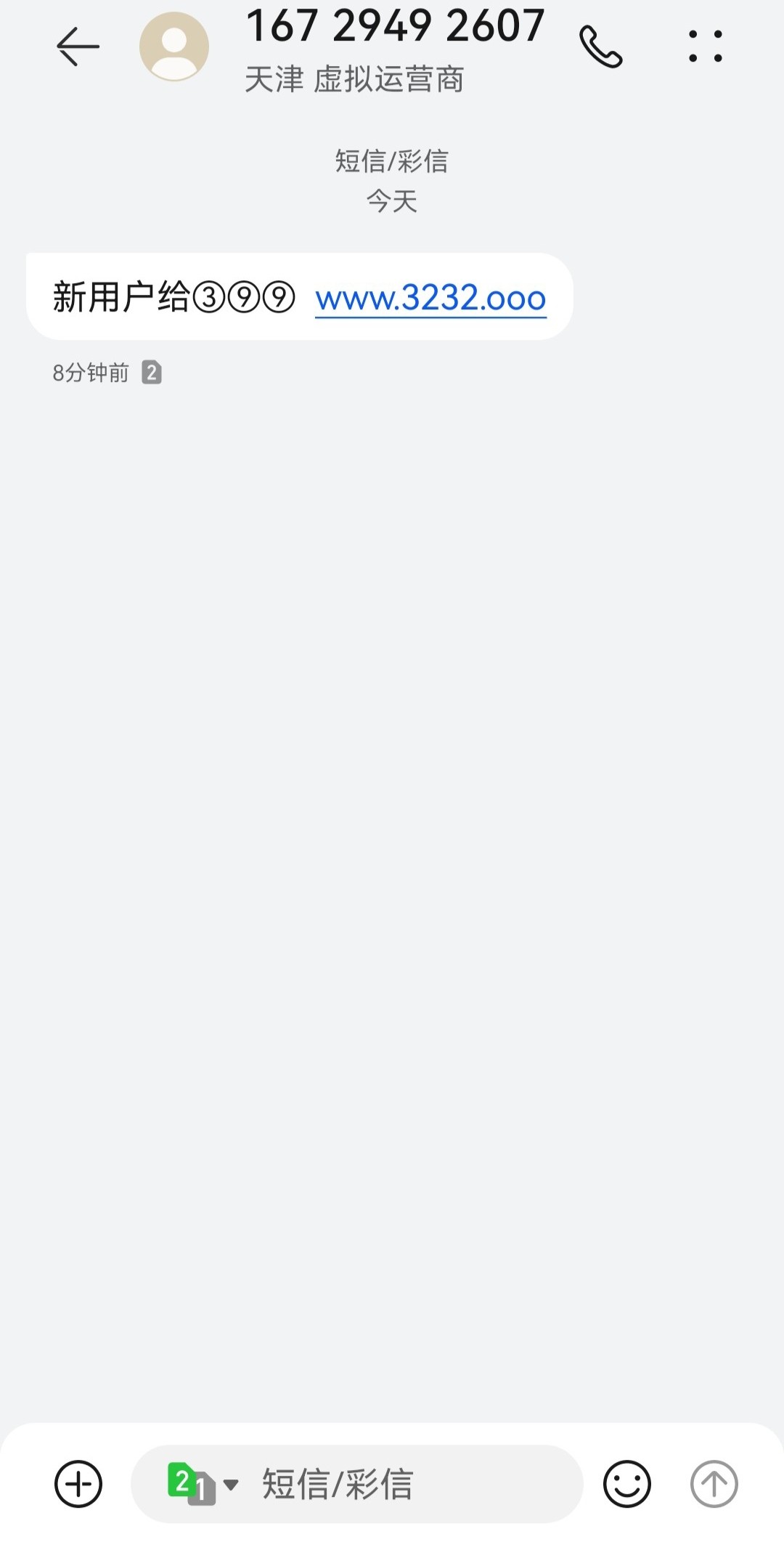The width and height of the screenshot is (784, 1542).
Task: Call the number 167 2949 2607
Action: 600,46
